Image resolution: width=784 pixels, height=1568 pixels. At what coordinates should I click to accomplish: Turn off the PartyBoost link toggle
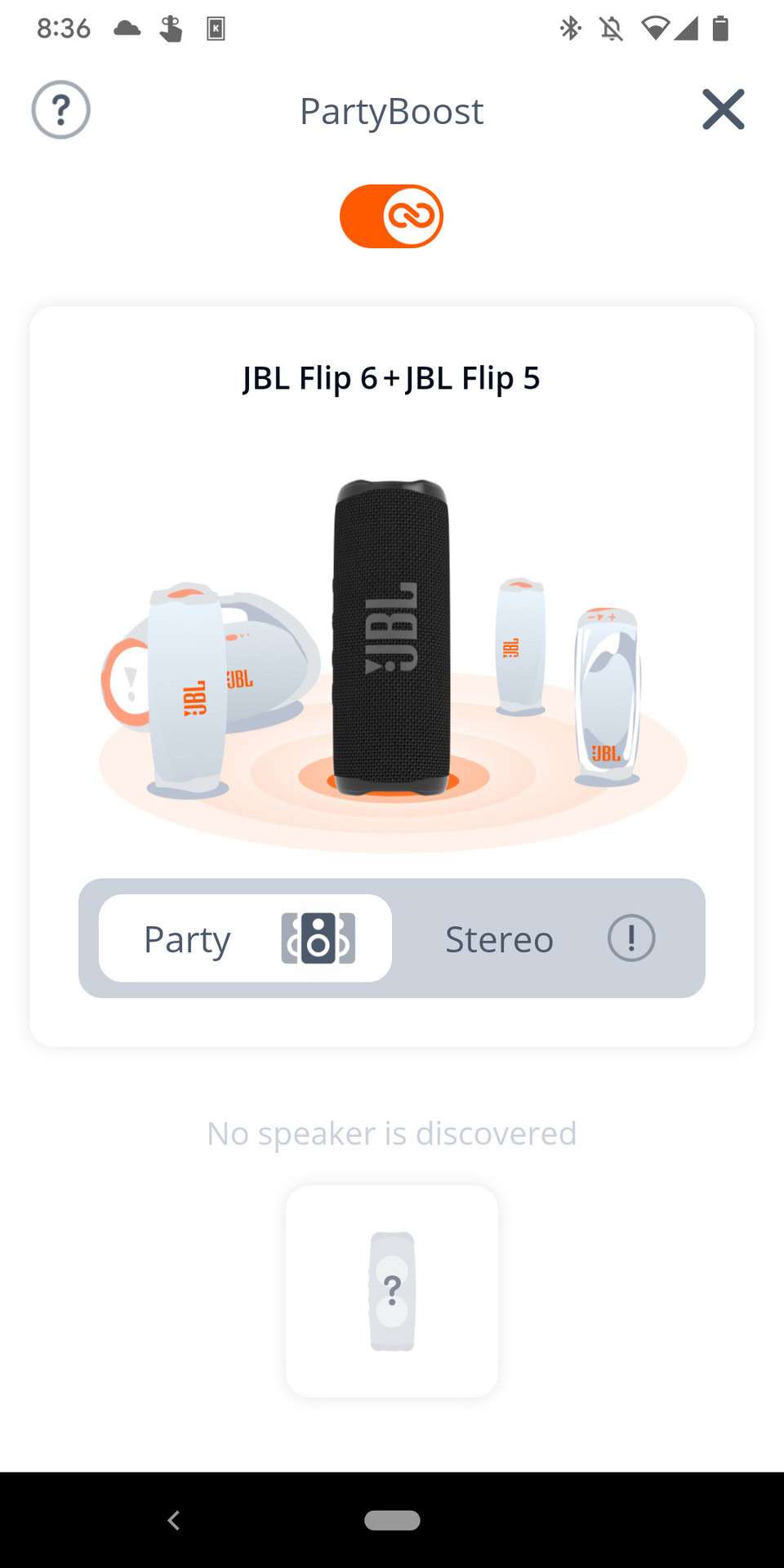pos(391,216)
